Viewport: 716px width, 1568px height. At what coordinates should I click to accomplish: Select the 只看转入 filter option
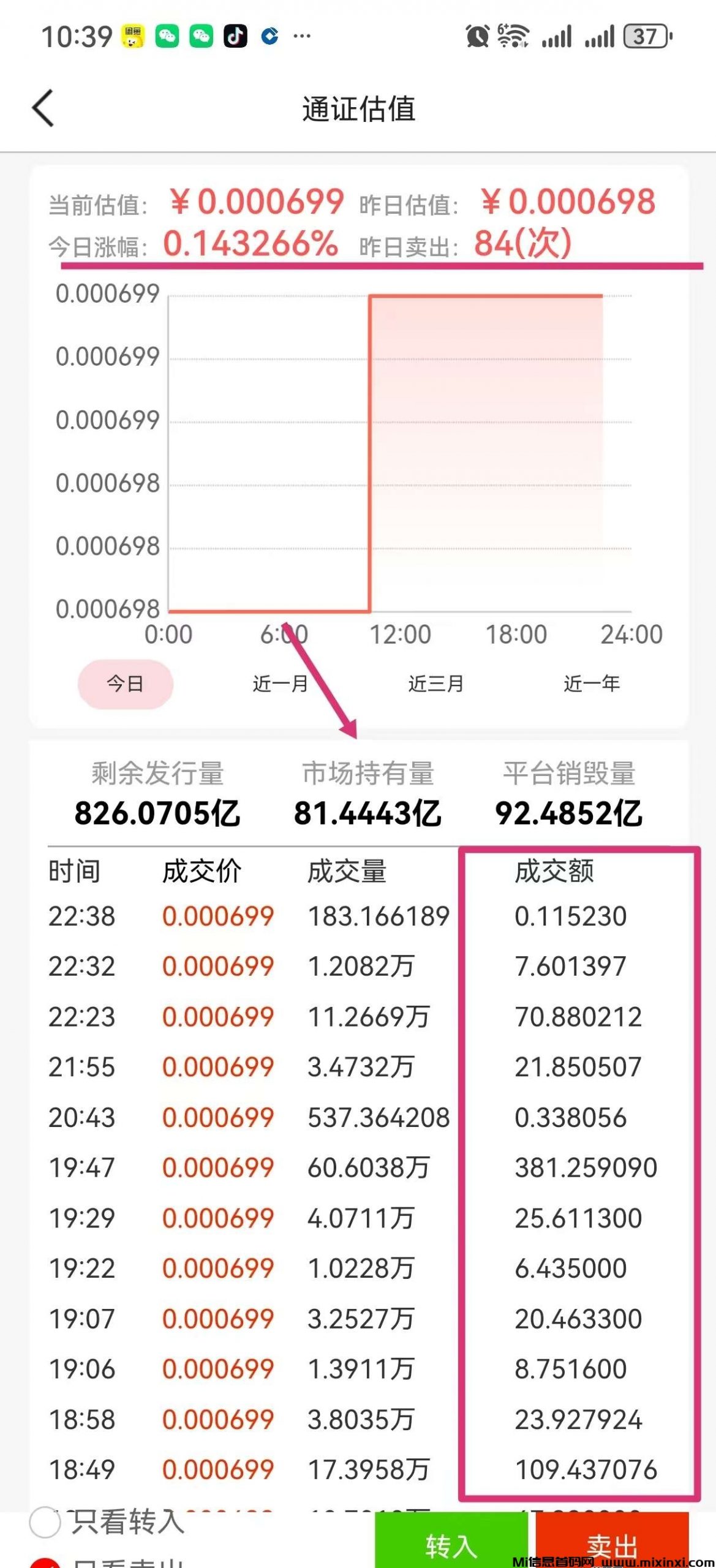[45, 1522]
